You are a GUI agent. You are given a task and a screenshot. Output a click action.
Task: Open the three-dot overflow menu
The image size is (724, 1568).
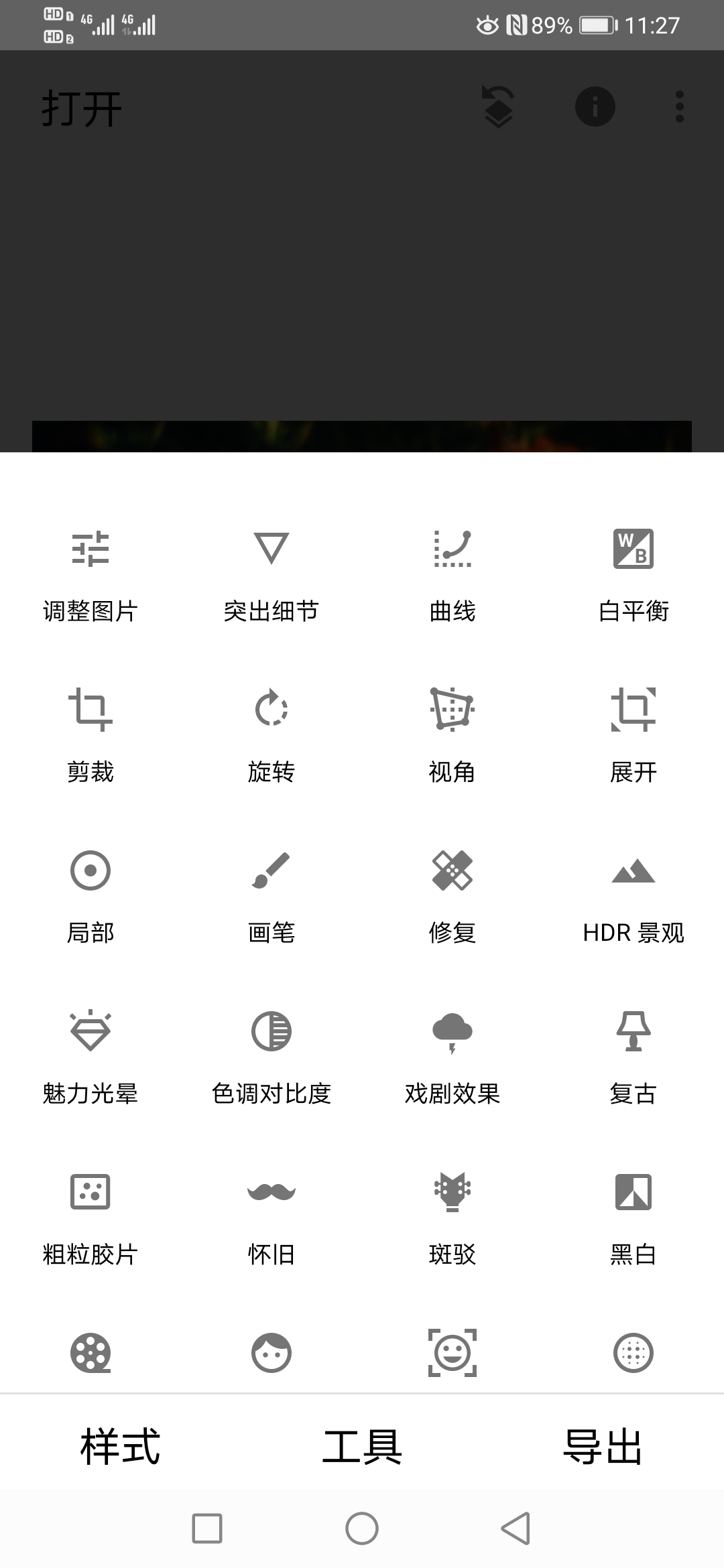(680, 107)
